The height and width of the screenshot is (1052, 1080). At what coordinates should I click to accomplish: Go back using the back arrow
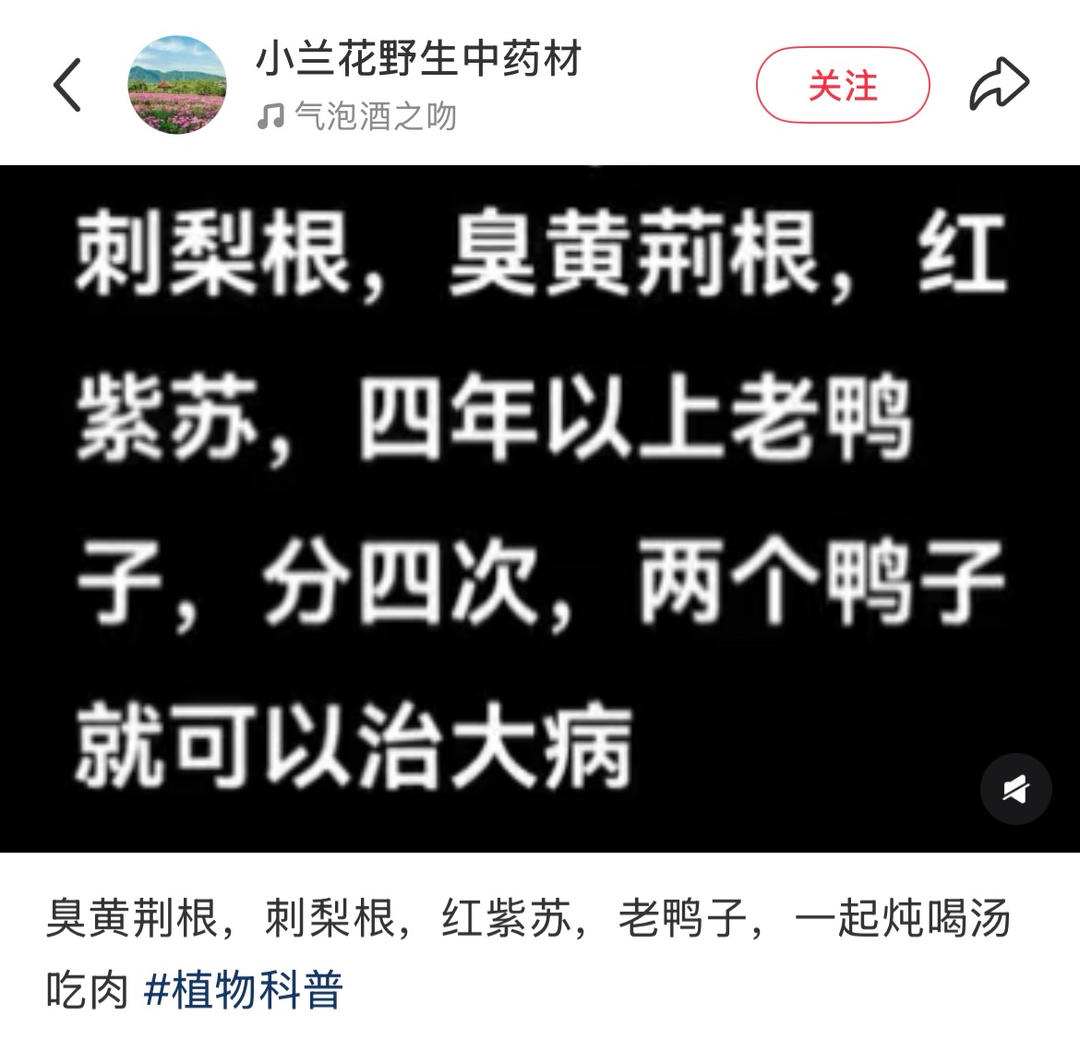[68, 85]
